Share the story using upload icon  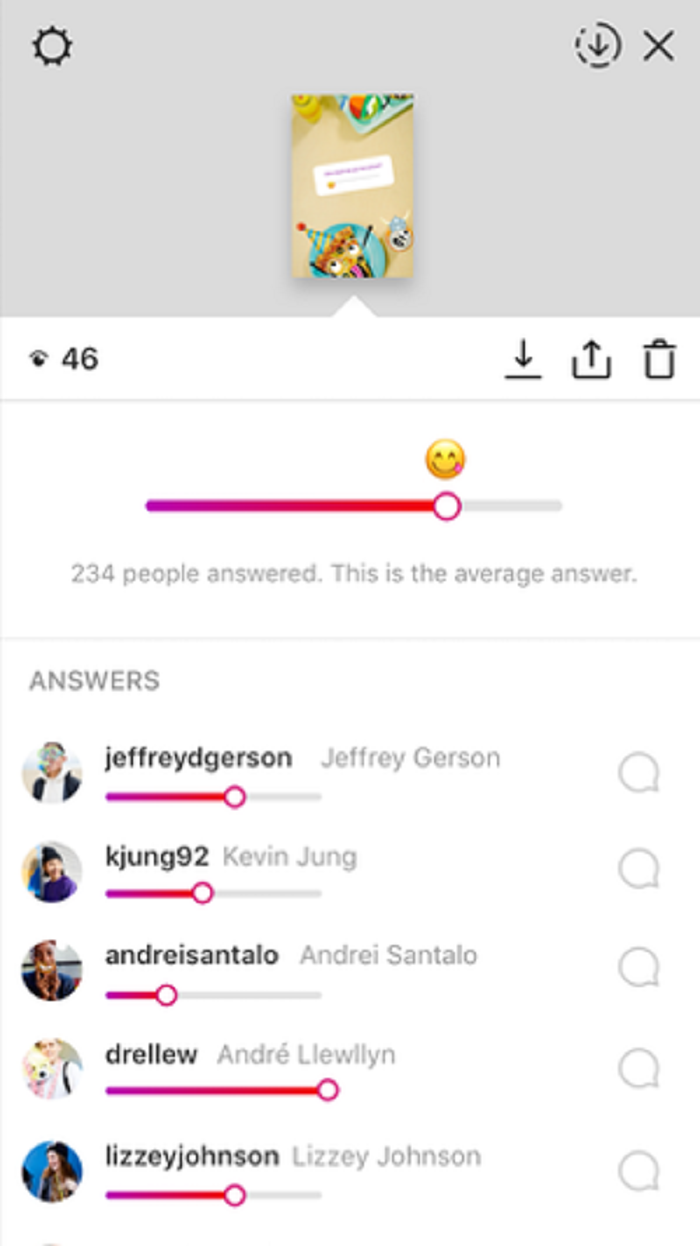(591, 360)
